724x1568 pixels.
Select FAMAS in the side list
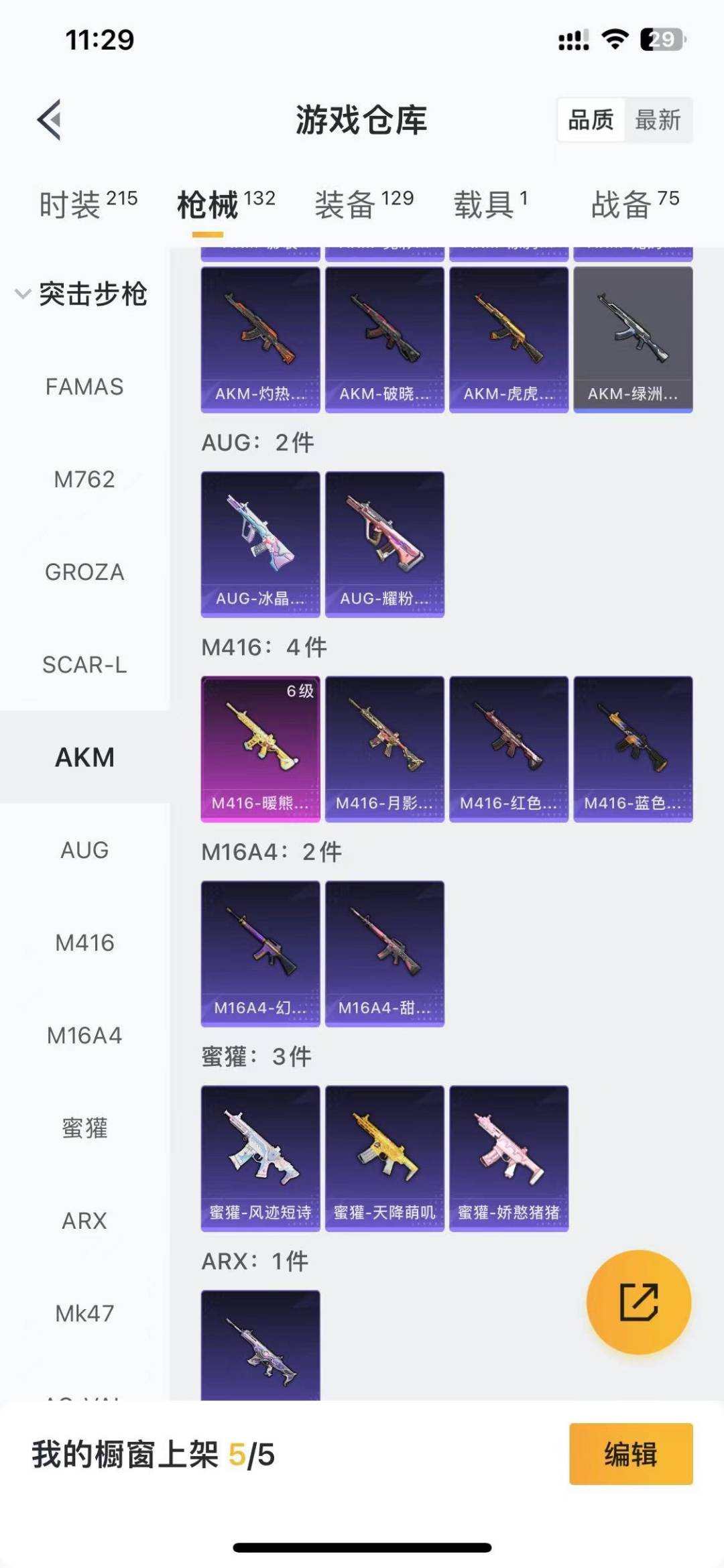click(x=84, y=387)
